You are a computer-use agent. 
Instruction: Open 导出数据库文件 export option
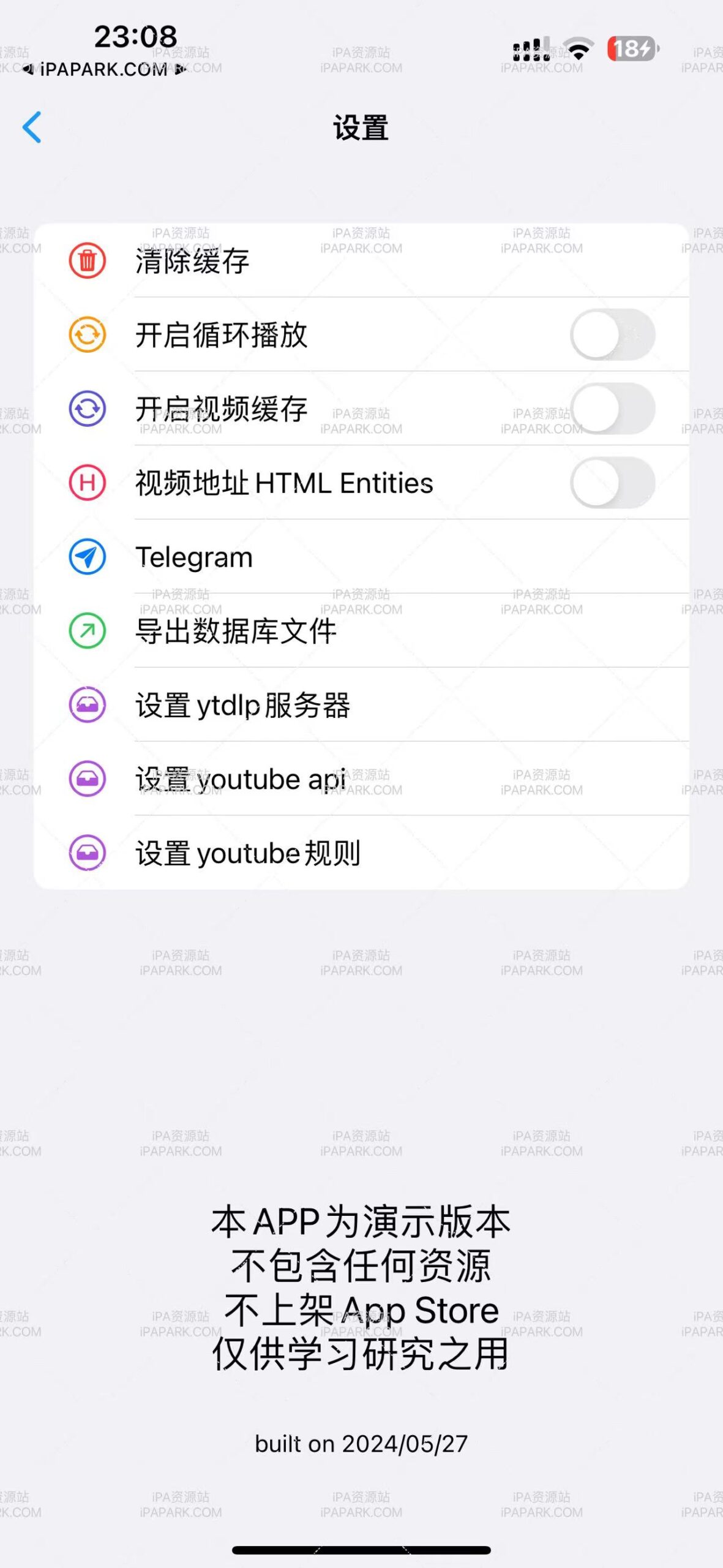tap(236, 630)
